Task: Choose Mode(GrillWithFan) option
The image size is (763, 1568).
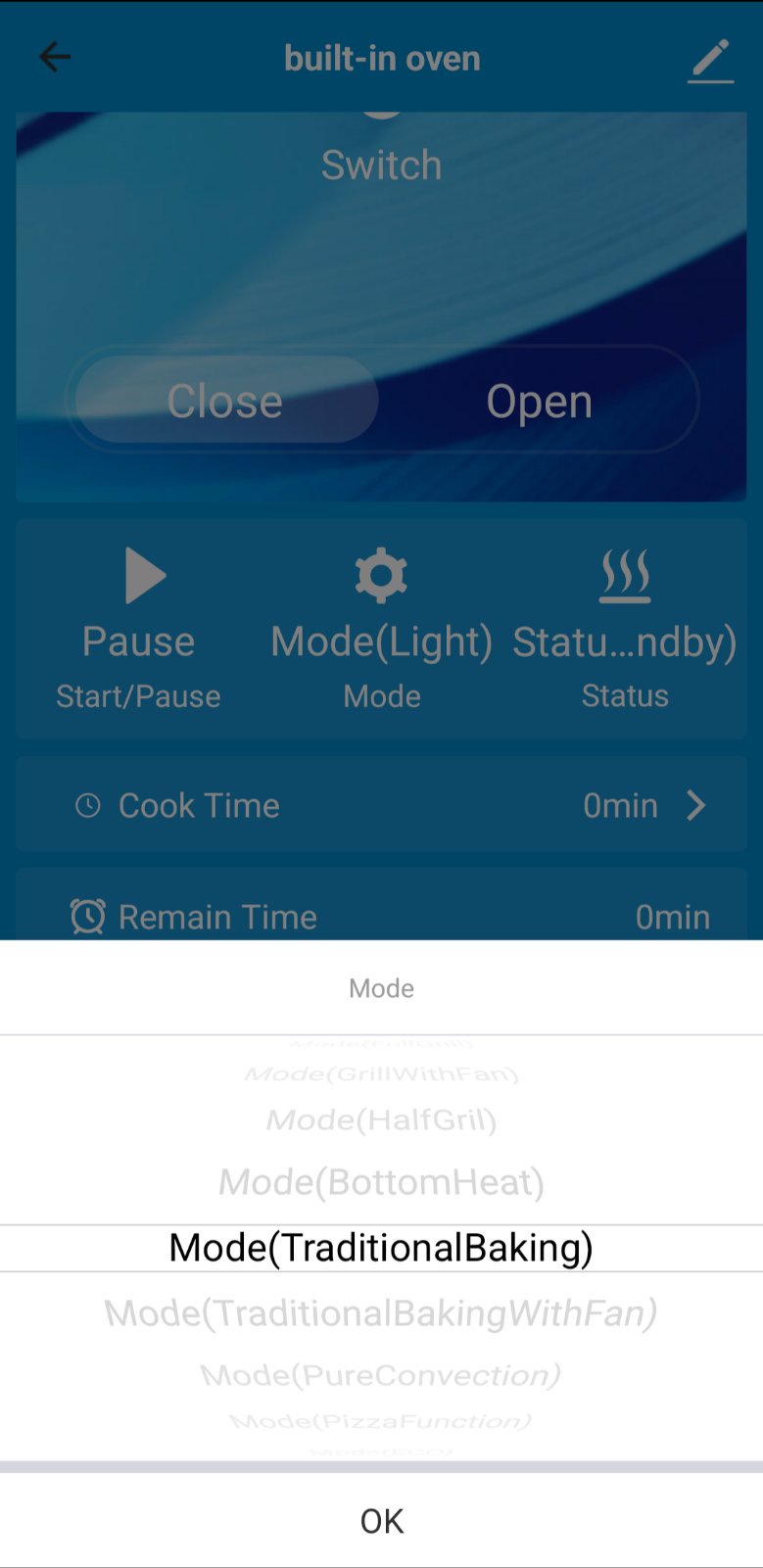Action: point(381,1074)
